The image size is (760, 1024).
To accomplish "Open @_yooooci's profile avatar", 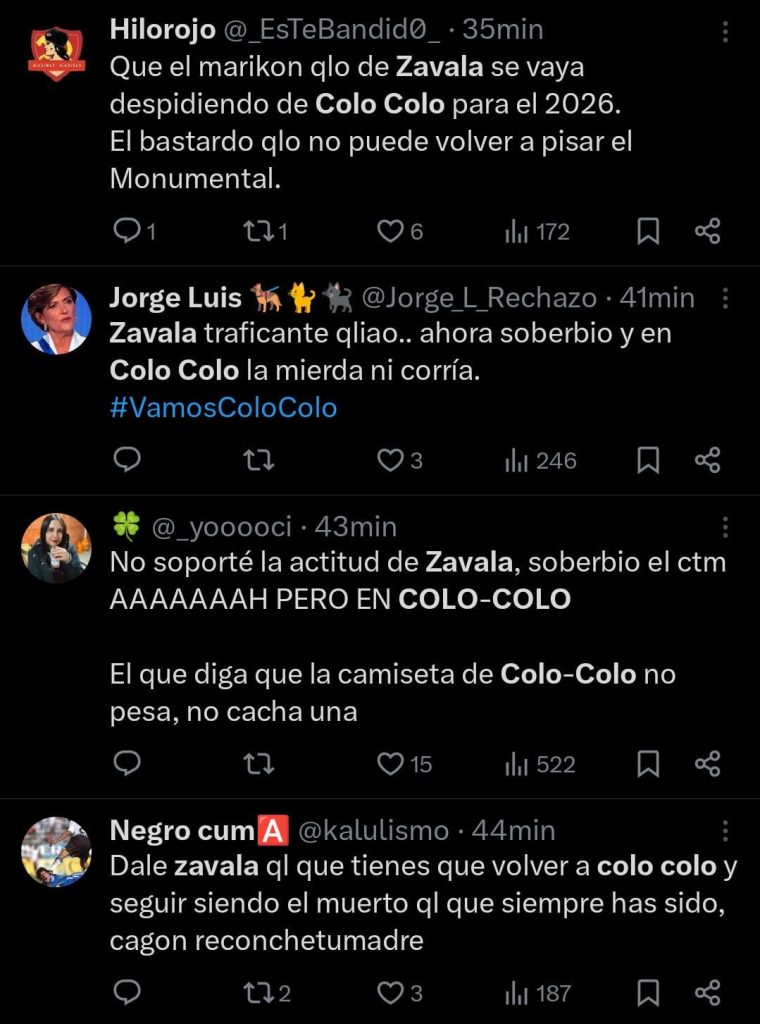I will 56,548.
